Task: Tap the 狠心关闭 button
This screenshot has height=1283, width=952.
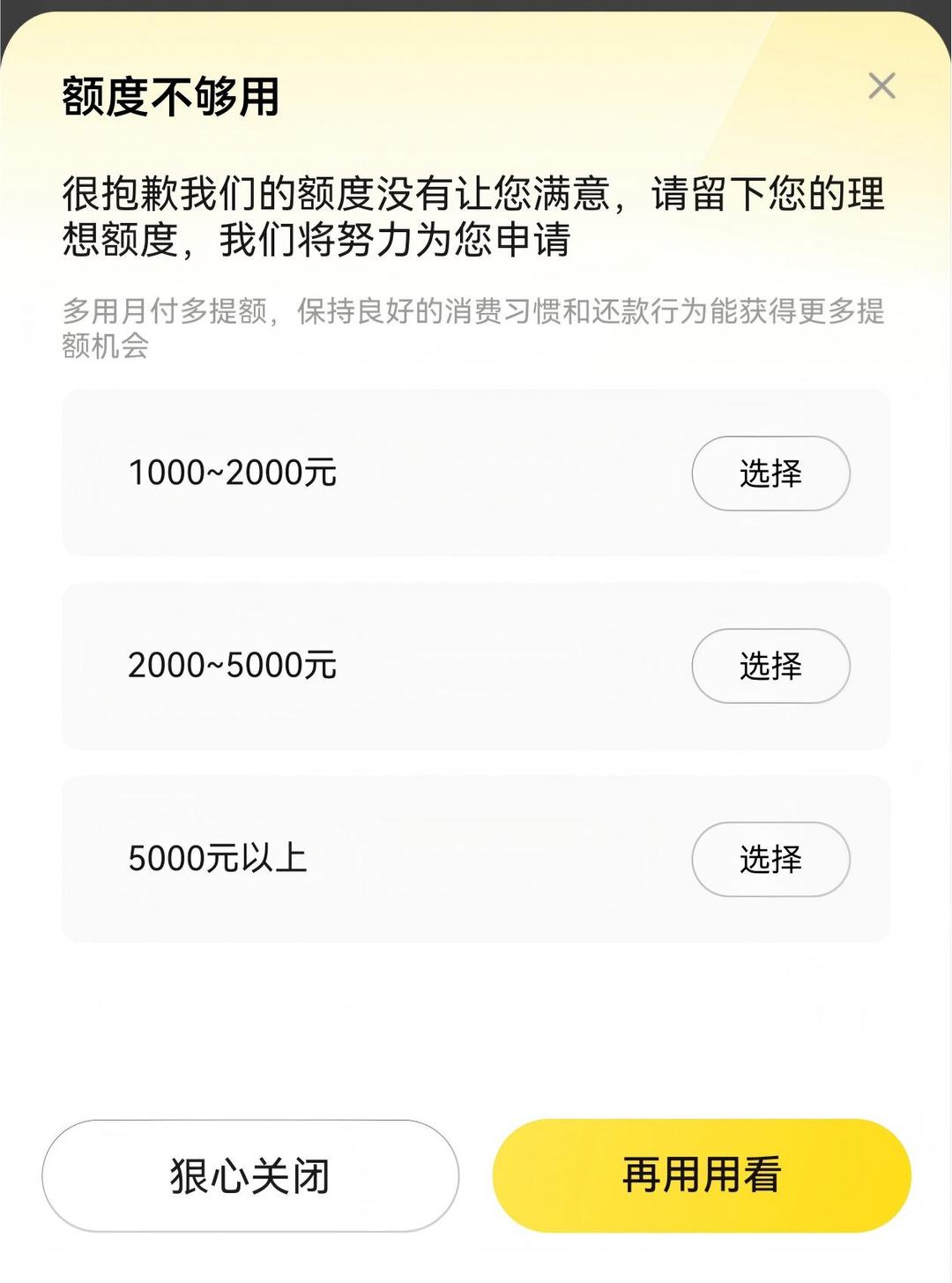Action: 250,1175
